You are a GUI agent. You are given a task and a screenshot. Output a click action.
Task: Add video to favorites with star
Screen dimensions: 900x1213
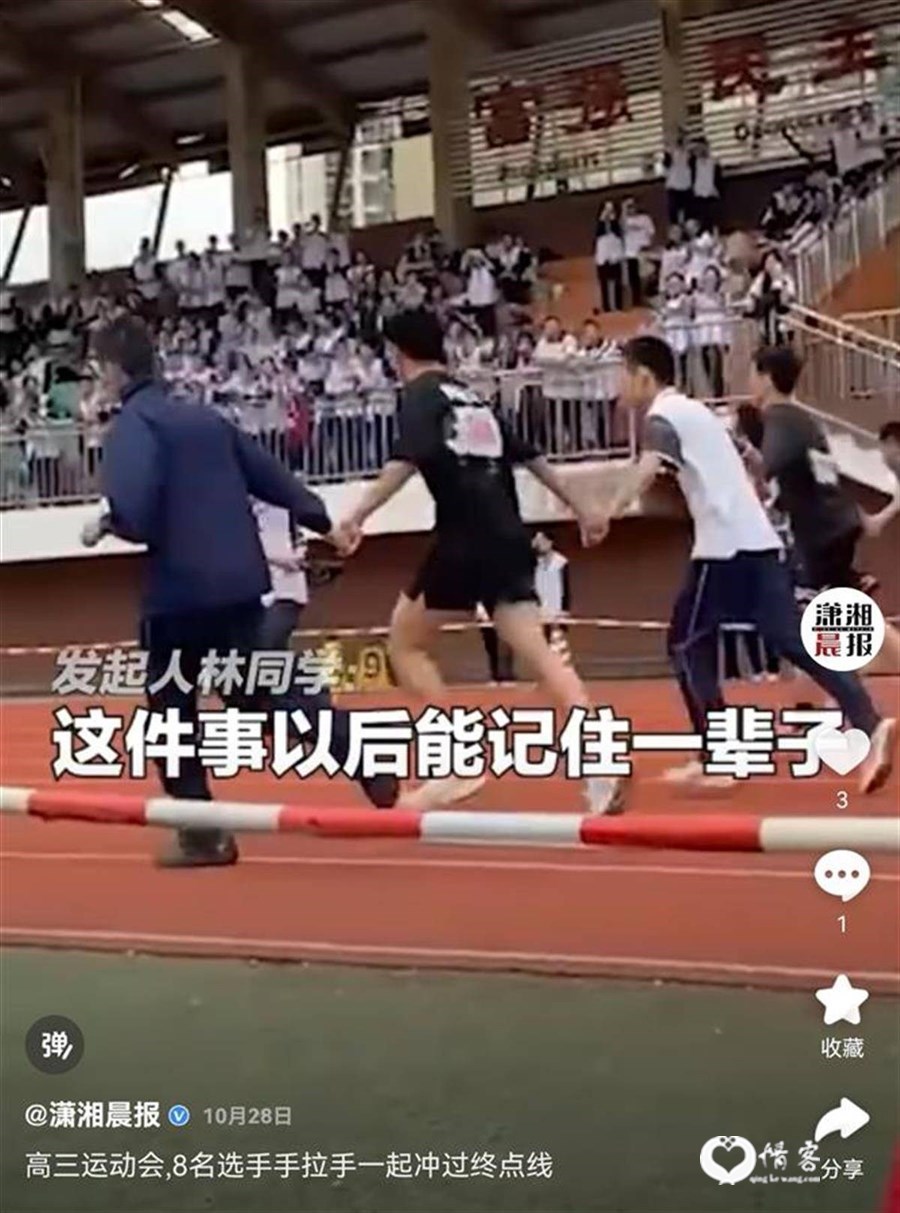[x=841, y=1000]
